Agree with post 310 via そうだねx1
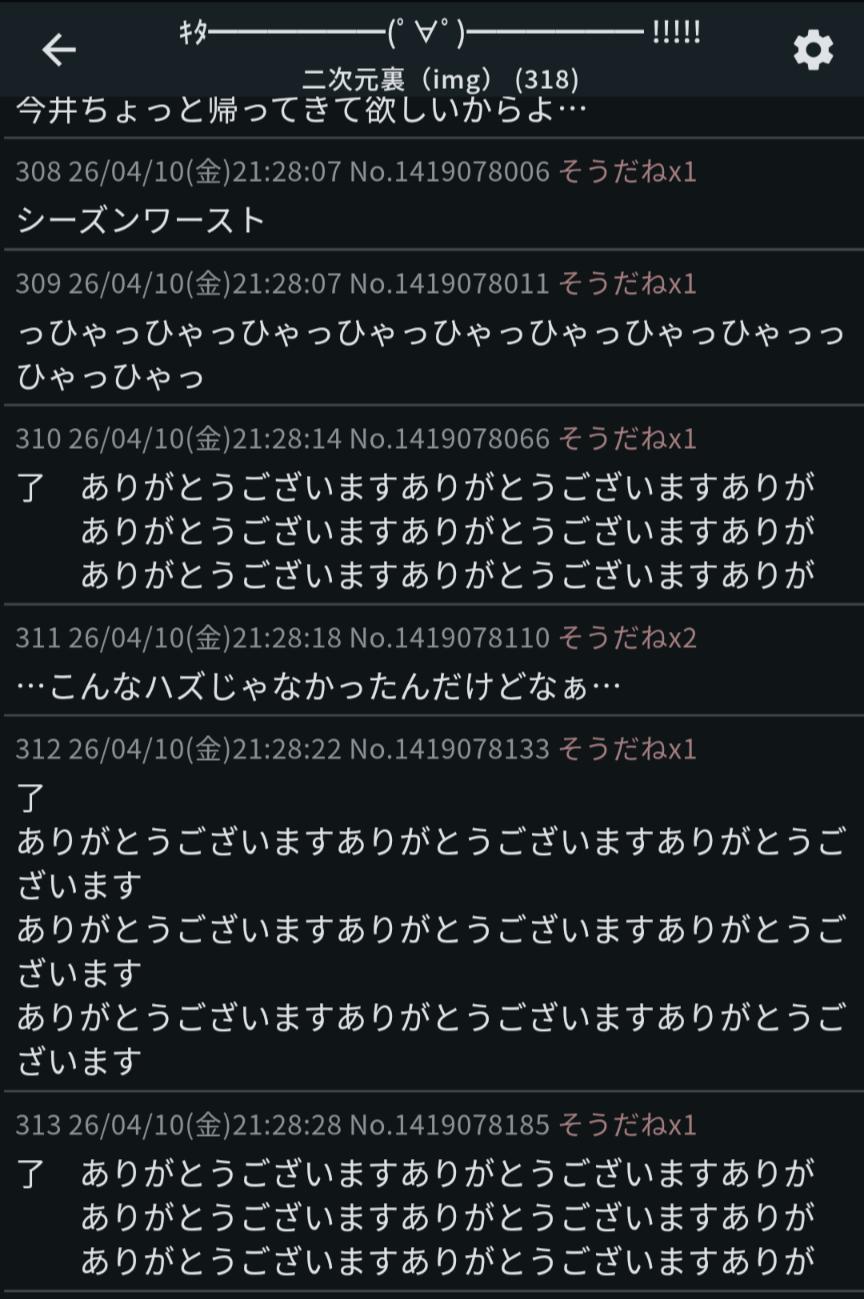 coord(627,439)
